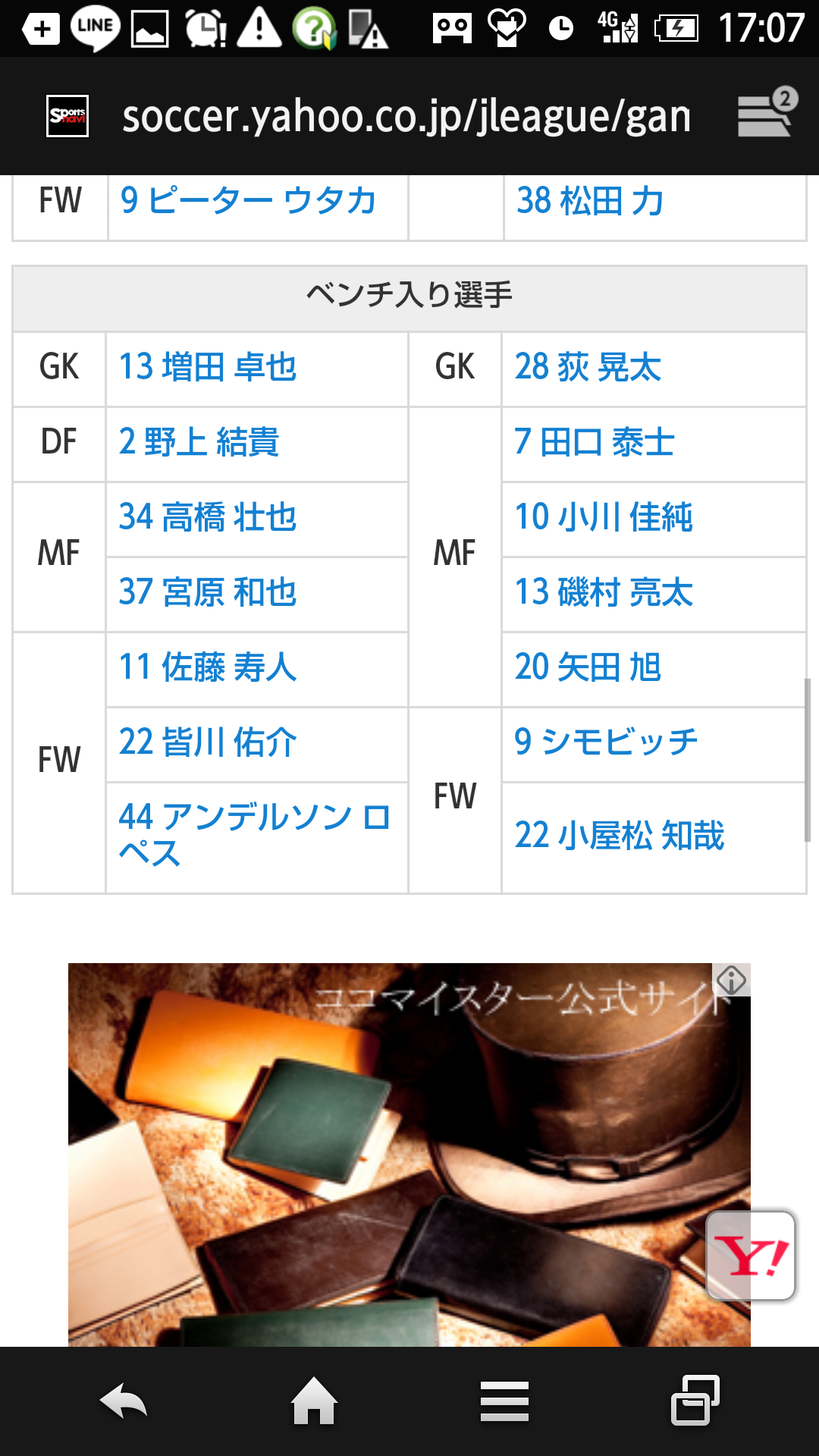819x1456 pixels.
Task: Open player 28 荻 晃太
Action: coord(588,368)
